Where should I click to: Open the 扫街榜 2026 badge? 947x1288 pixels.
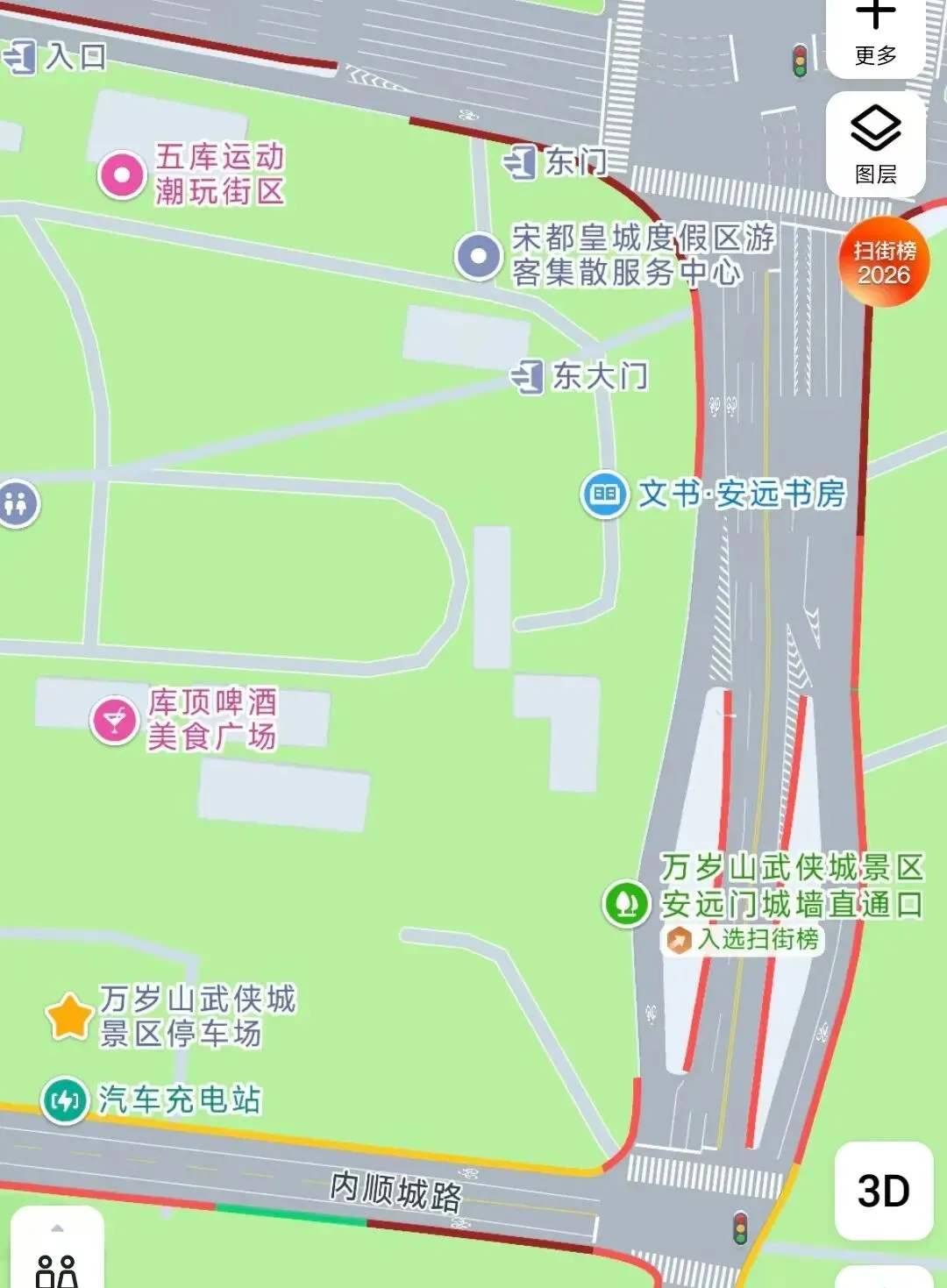(x=885, y=262)
